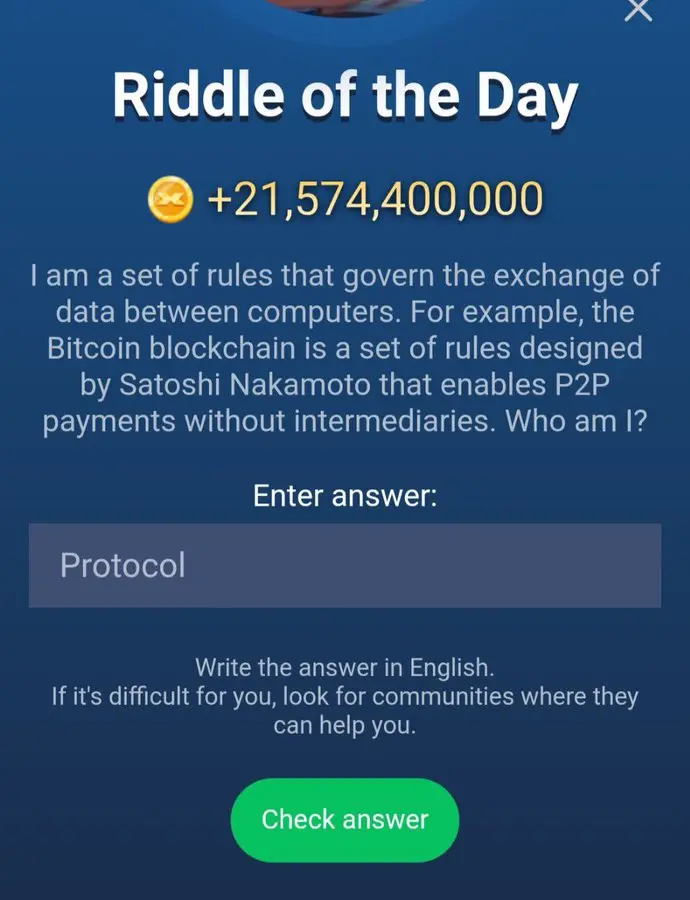Tap the Check answer button
The height and width of the screenshot is (900, 690).
click(x=344, y=820)
